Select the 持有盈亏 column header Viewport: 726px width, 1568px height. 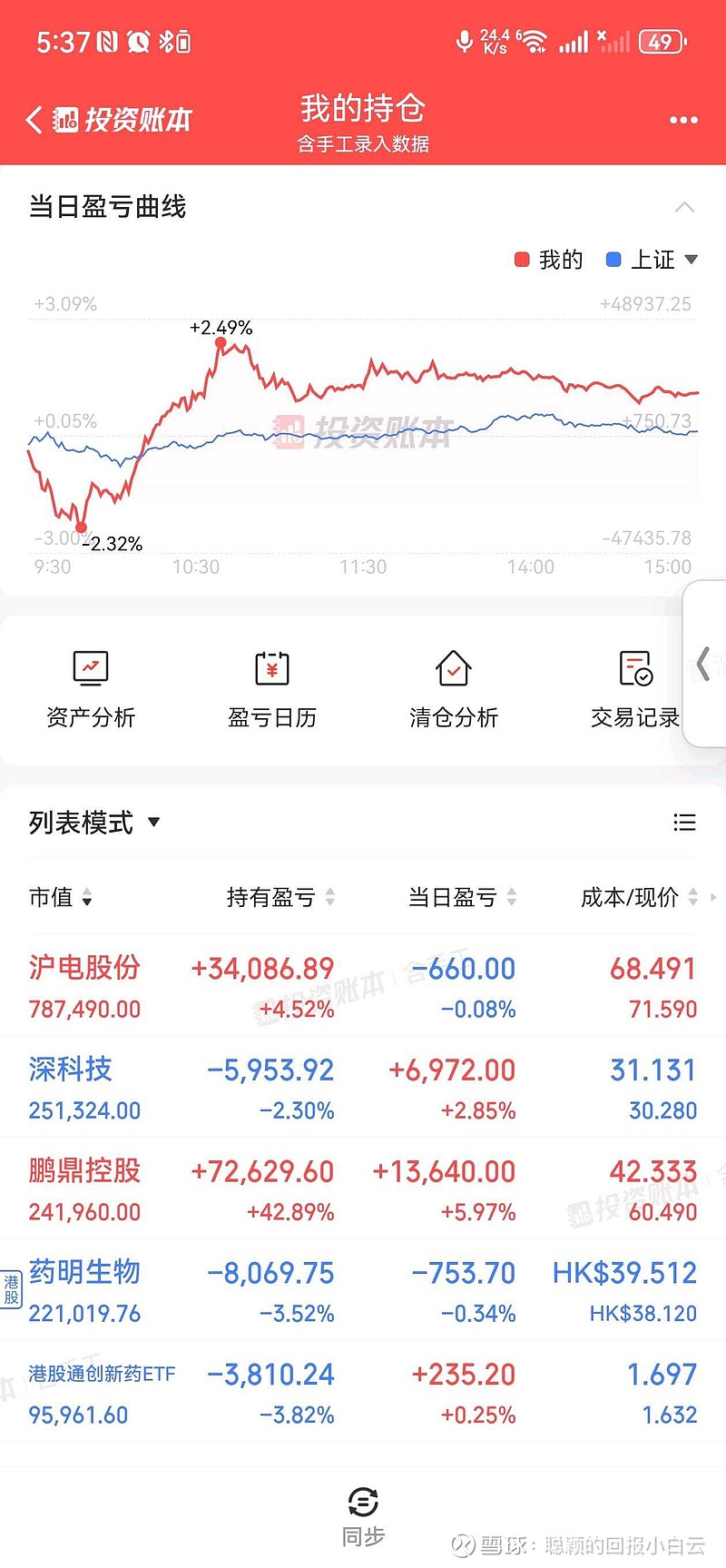(x=279, y=898)
